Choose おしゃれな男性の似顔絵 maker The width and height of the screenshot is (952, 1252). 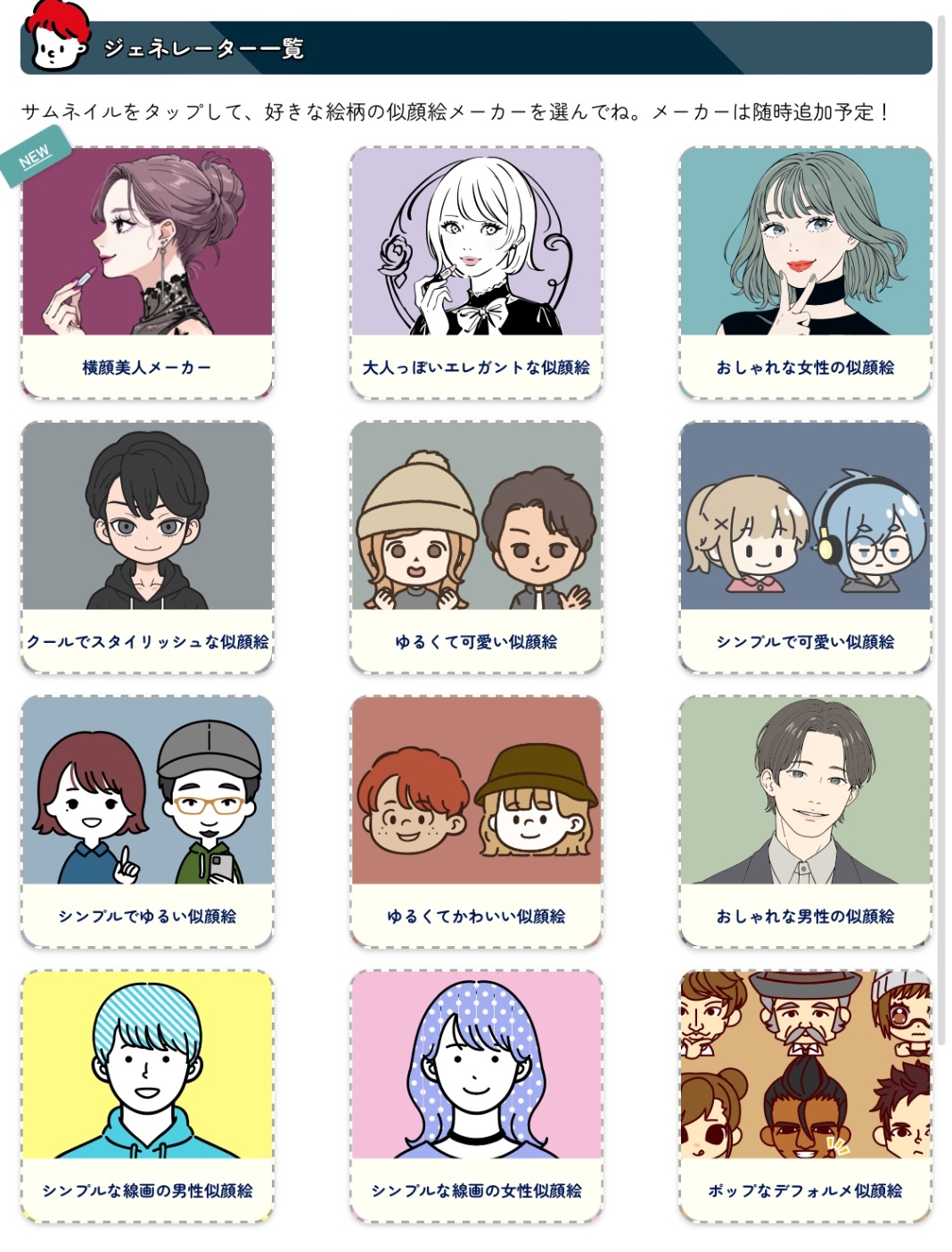point(805,822)
